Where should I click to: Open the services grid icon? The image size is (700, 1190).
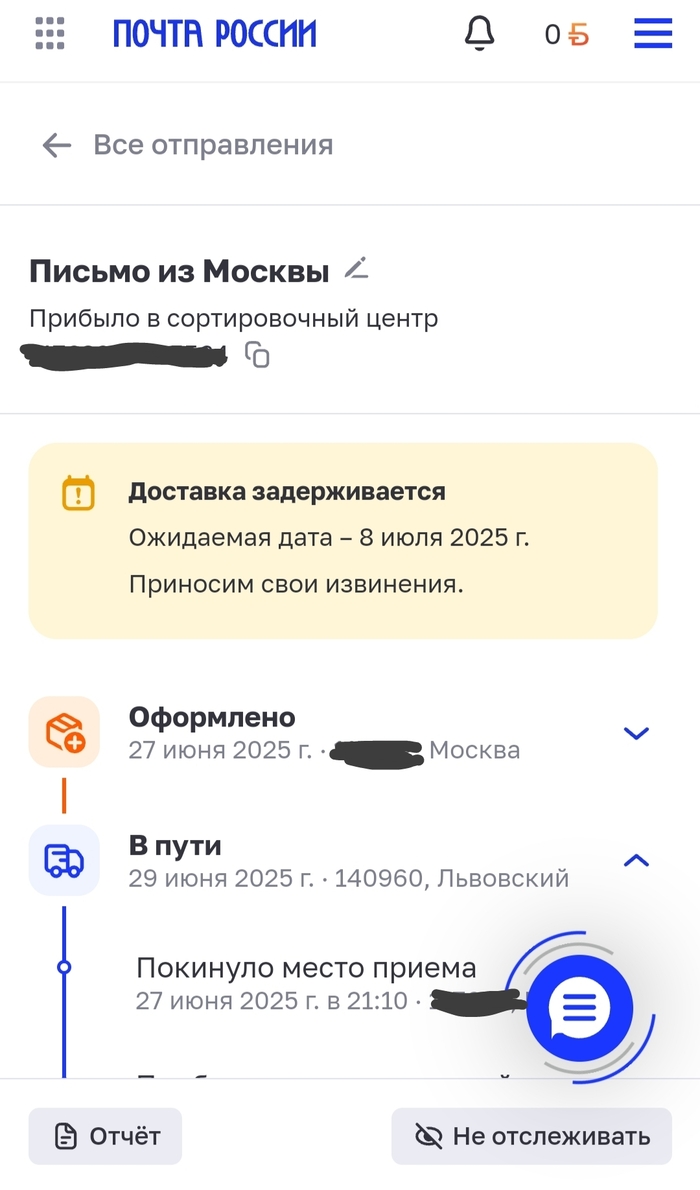pos(50,33)
